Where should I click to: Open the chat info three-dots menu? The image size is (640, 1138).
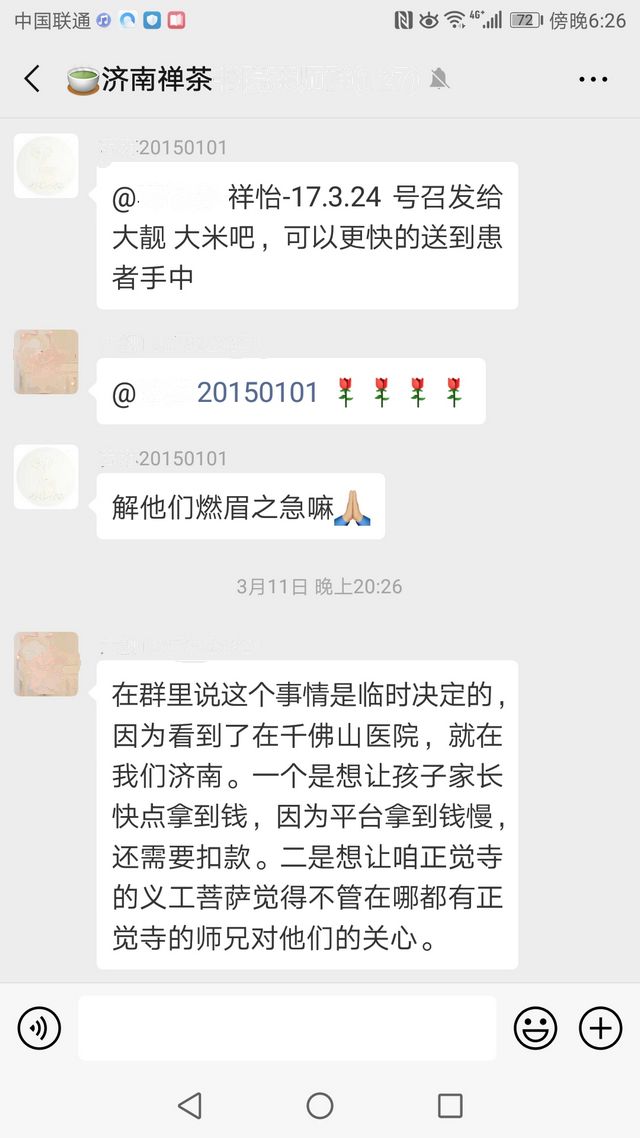pos(592,80)
